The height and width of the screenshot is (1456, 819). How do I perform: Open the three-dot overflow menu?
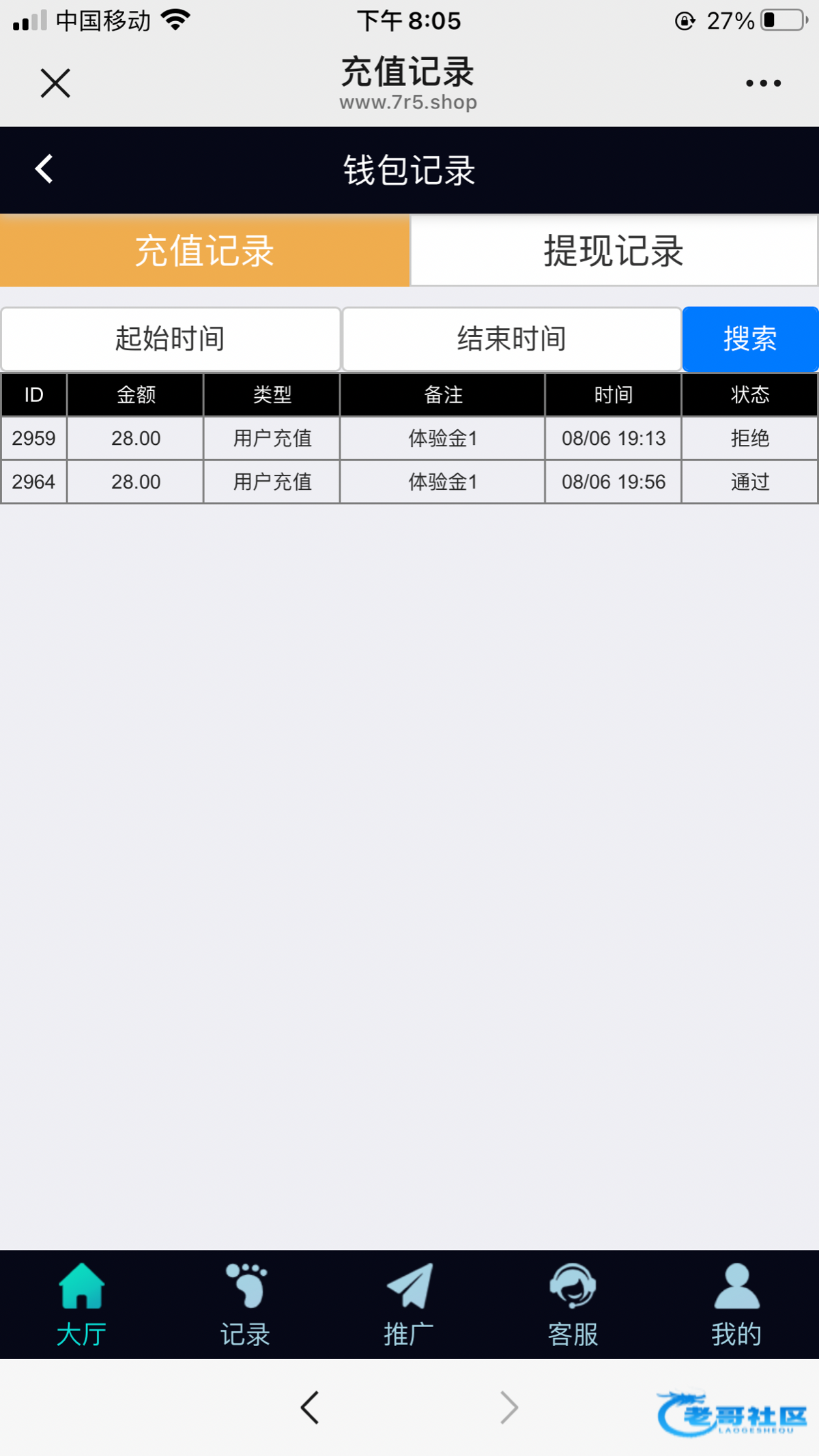763,83
